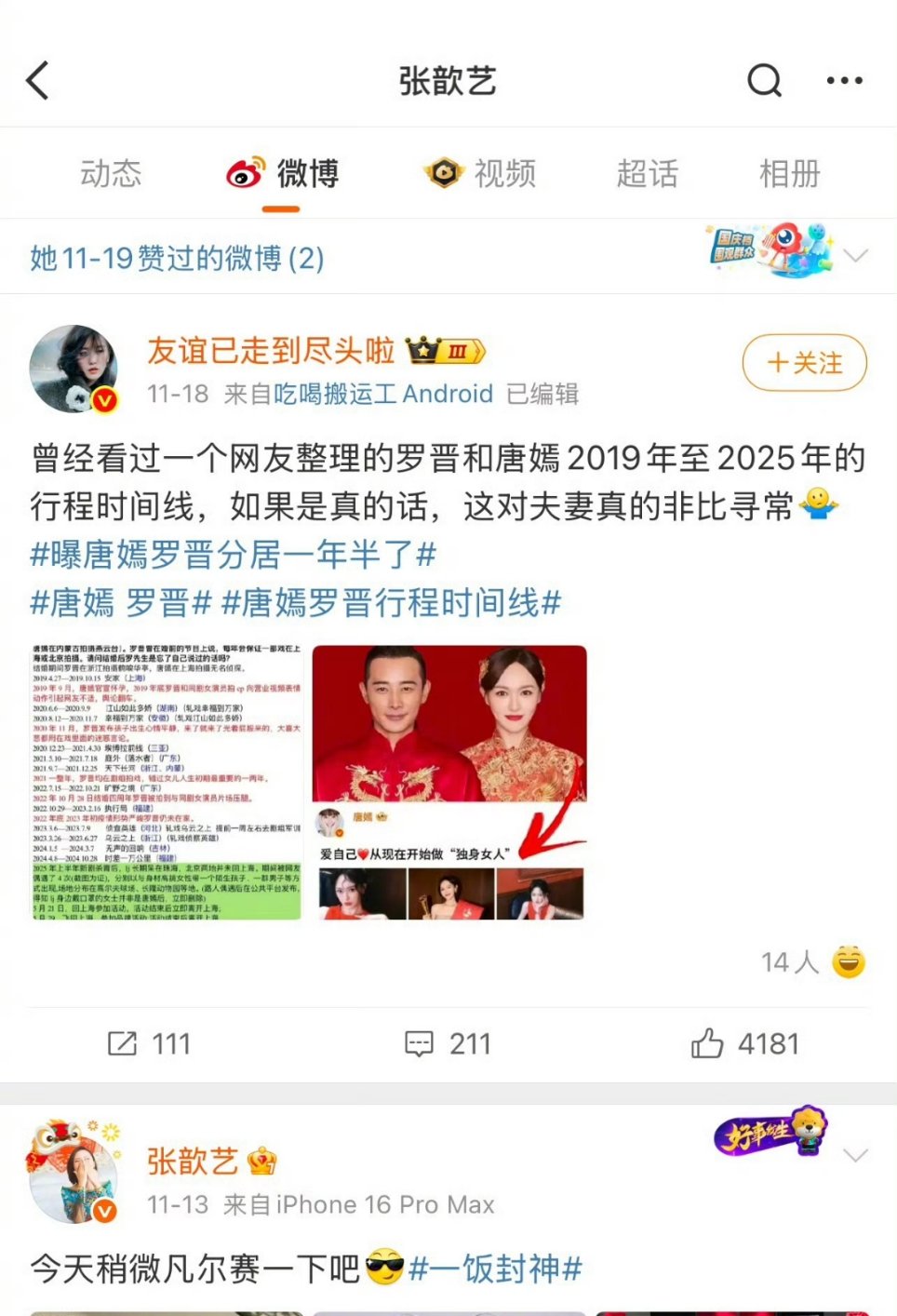Open 友谊已走到尽头啦's profile name
The image size is (897, 1316).
270,352
